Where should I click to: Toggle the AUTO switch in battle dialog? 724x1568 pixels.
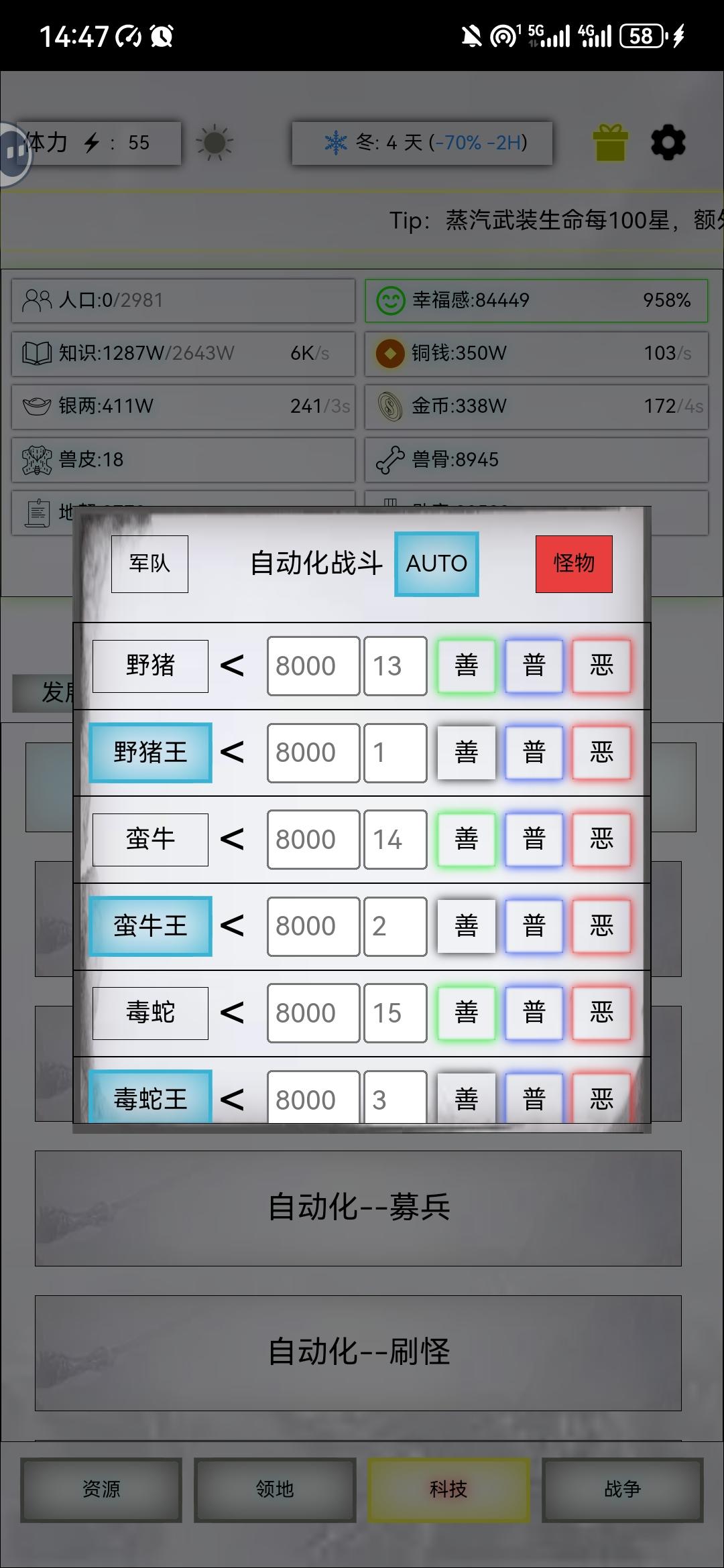pyautogui.click(x=436, y=564)
